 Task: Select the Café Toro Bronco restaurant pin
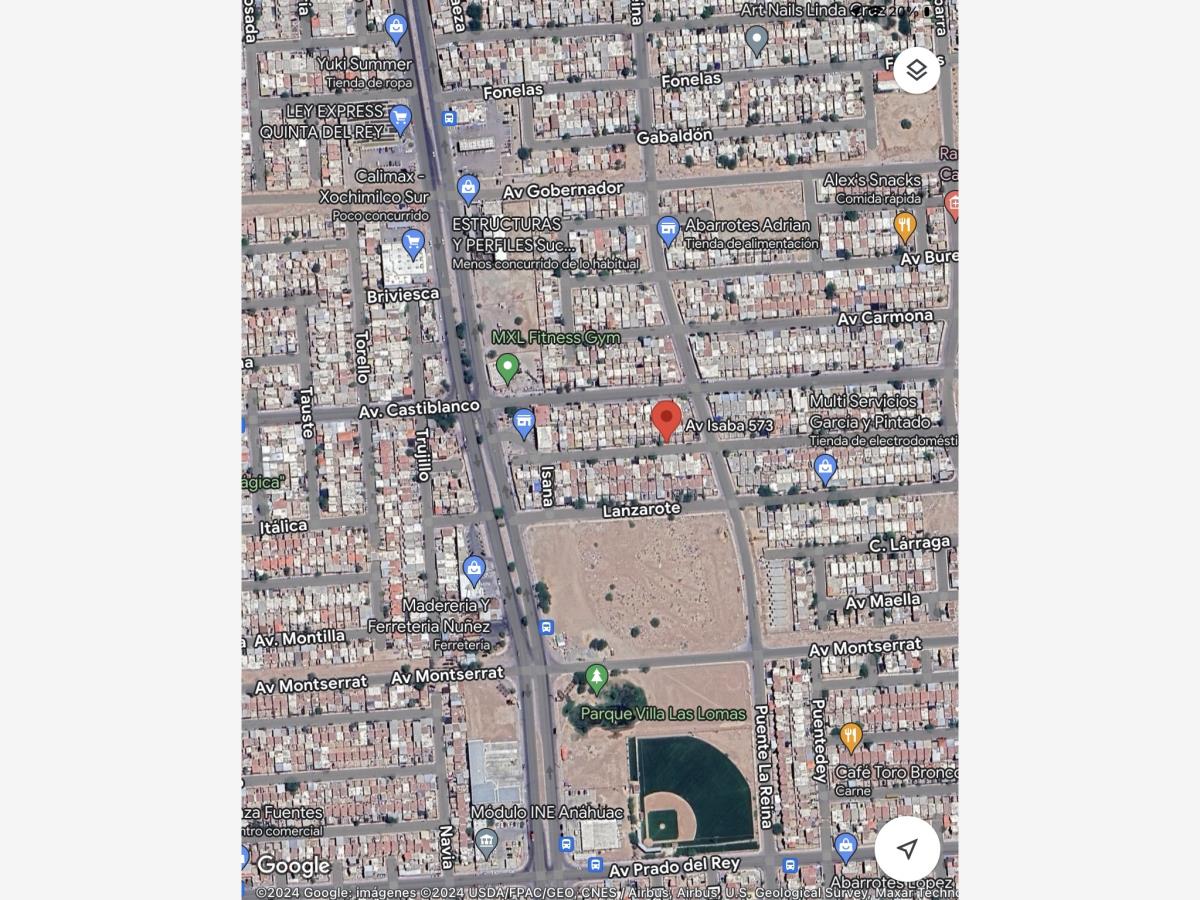[851, 737]
